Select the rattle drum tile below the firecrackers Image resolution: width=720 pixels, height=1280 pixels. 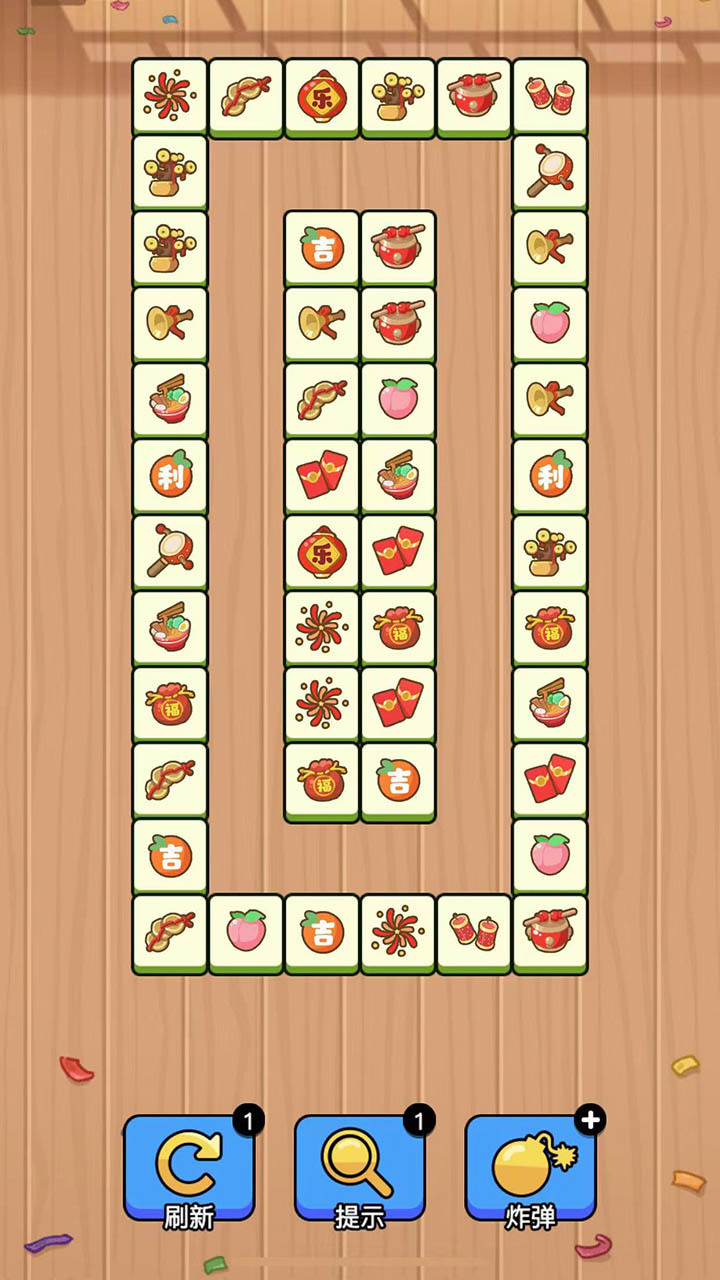[x=550, y=172]
